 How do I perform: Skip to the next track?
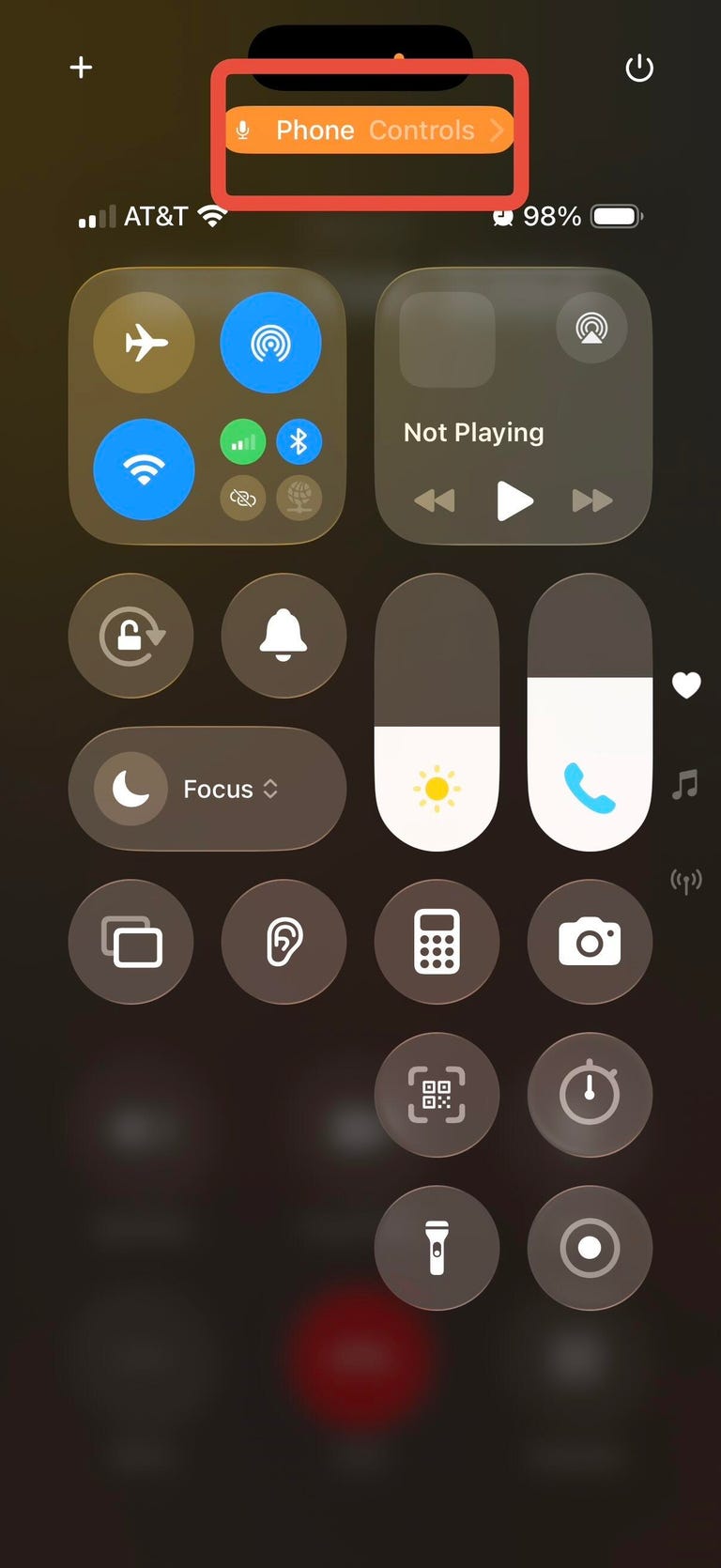592,500
